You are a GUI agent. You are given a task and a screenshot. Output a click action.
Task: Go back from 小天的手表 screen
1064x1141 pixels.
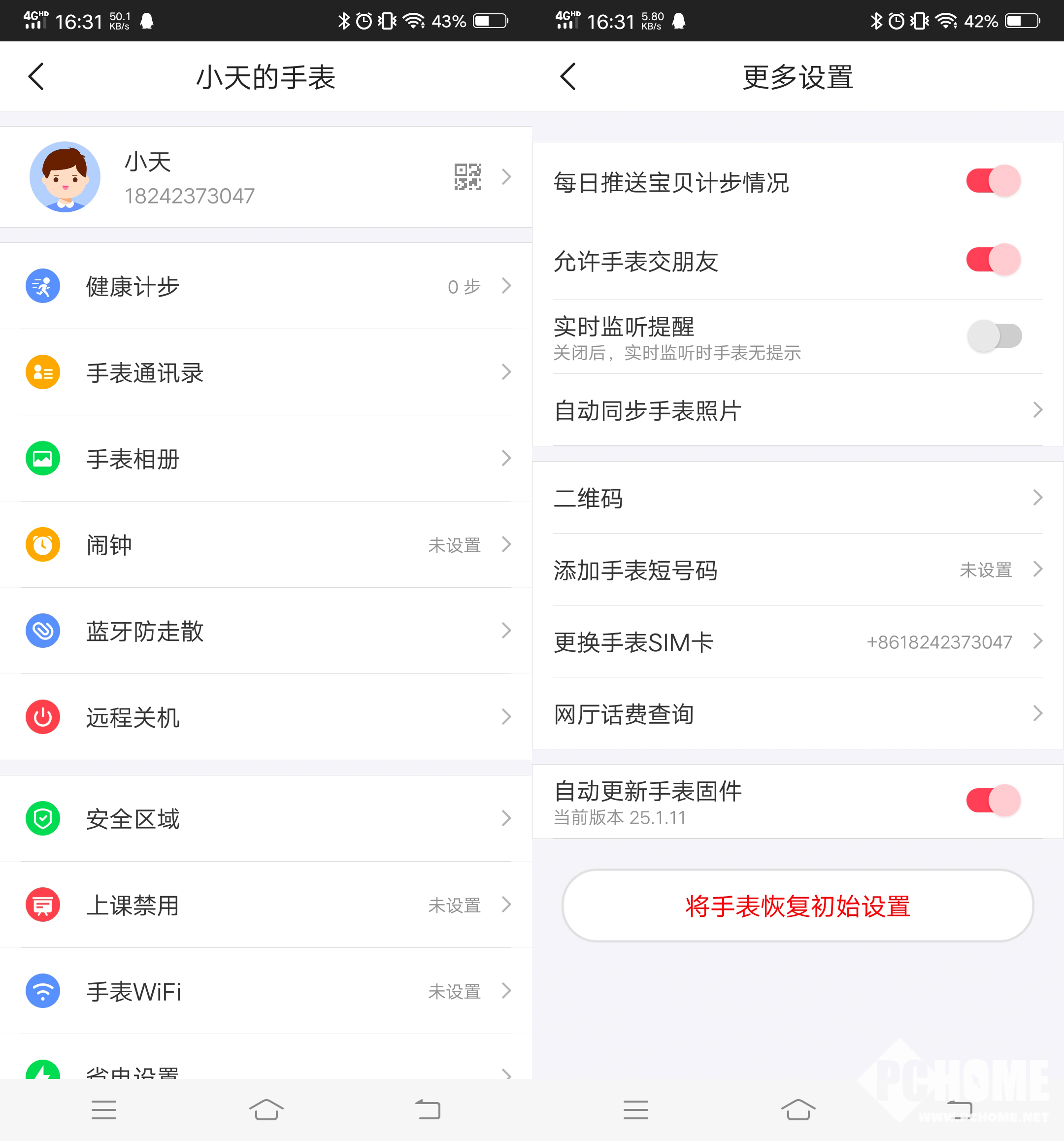click(36, 76)
